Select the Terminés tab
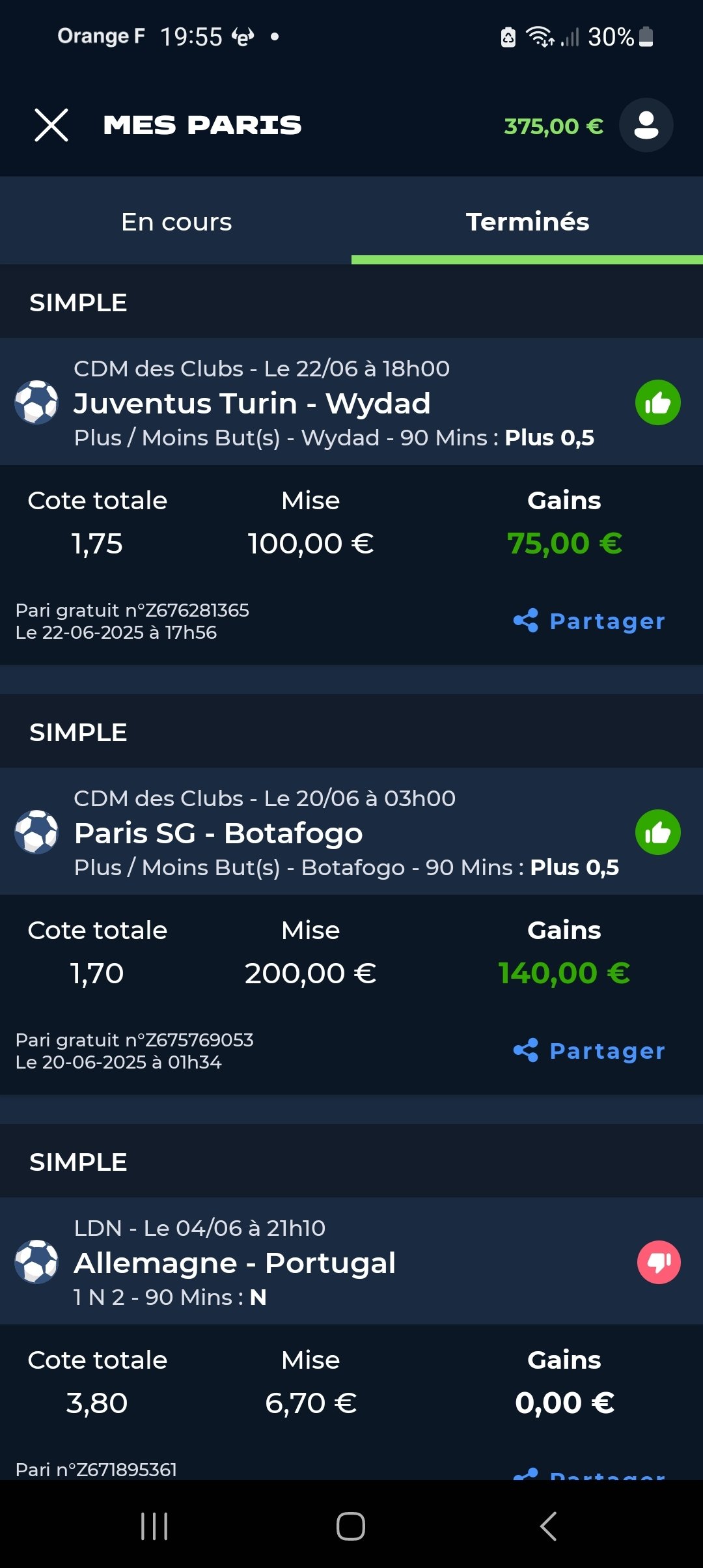 pos(527,221)
